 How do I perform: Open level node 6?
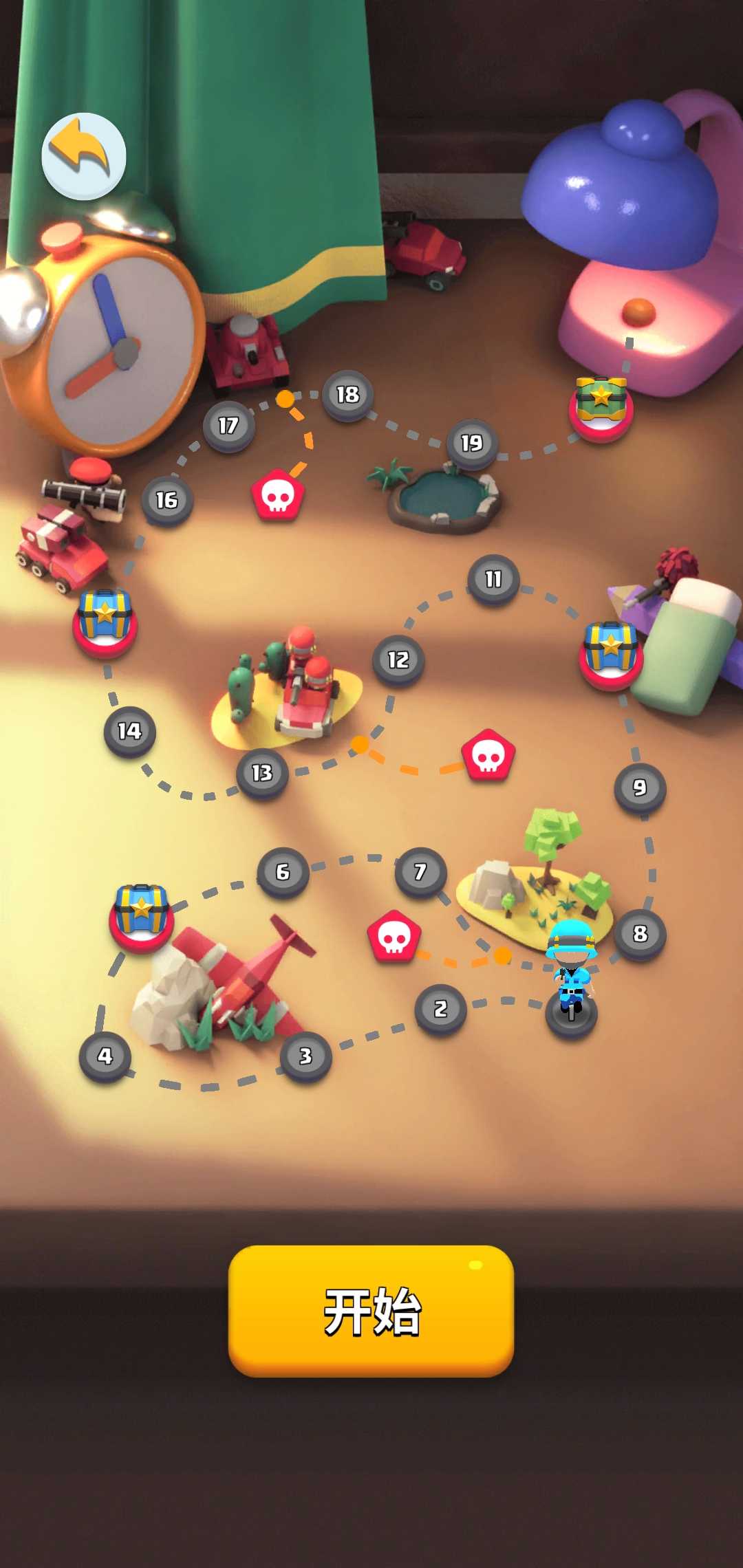283,872
